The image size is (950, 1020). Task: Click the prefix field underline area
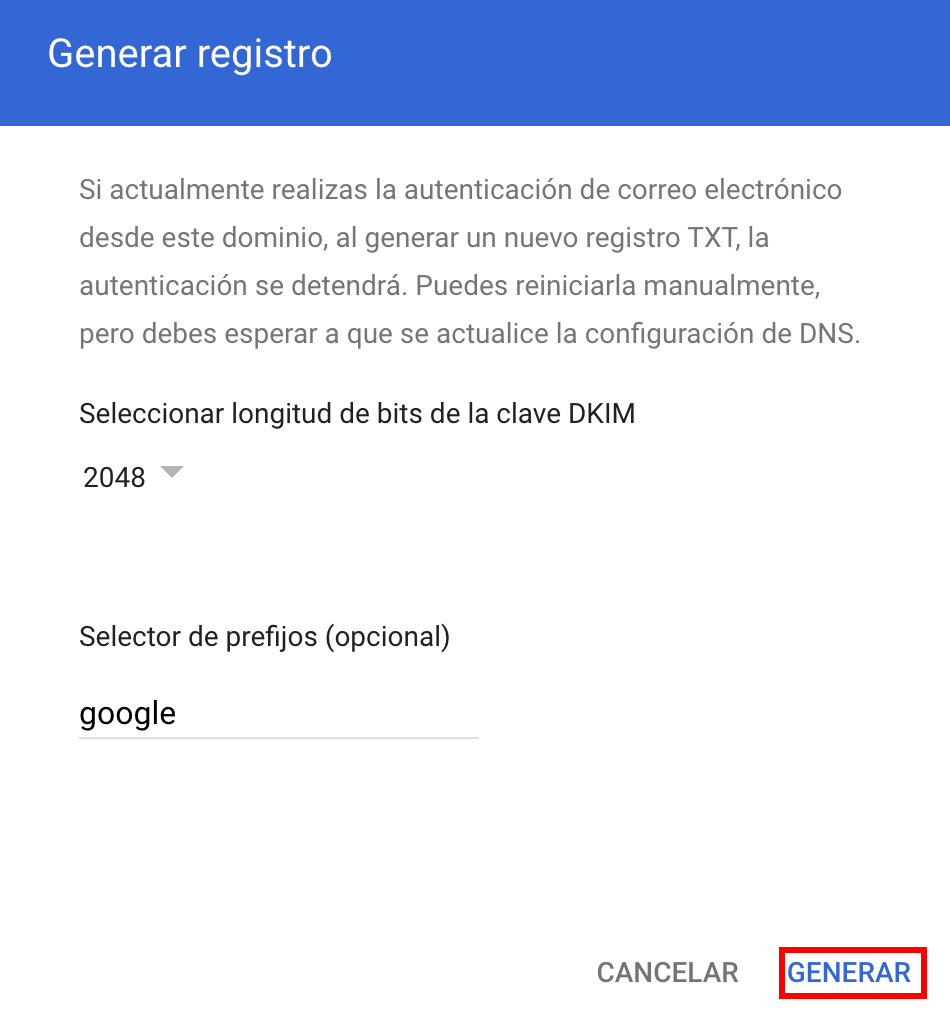pos(278,736)
